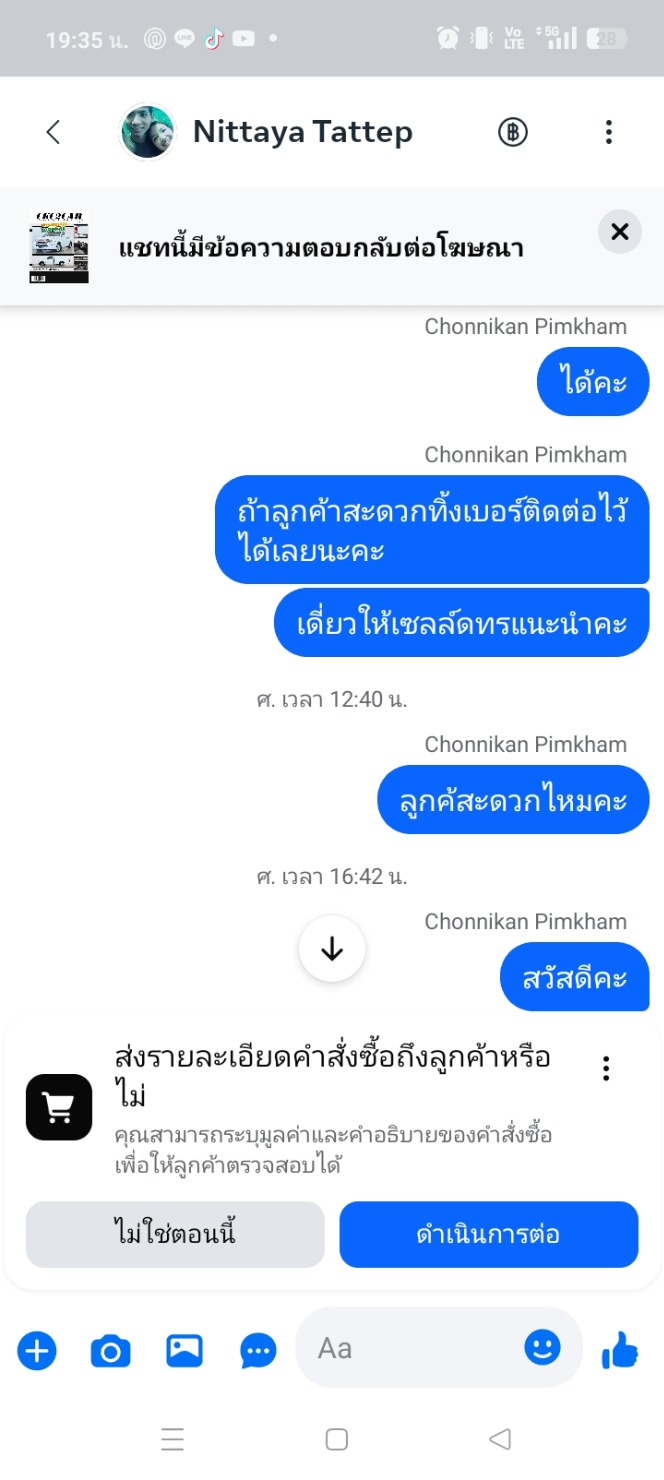
Task: Tap the ดำเนินการต่อ button
Action: pyautogui.click(x=488, y=1234)
